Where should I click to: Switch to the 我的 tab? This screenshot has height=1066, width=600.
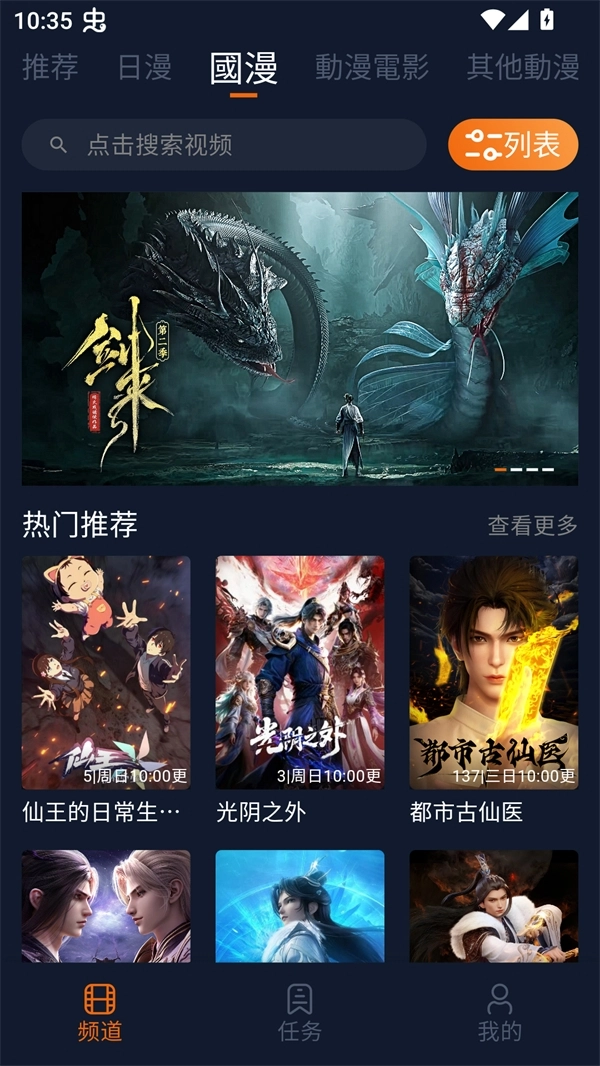(x=500, y=1012)
